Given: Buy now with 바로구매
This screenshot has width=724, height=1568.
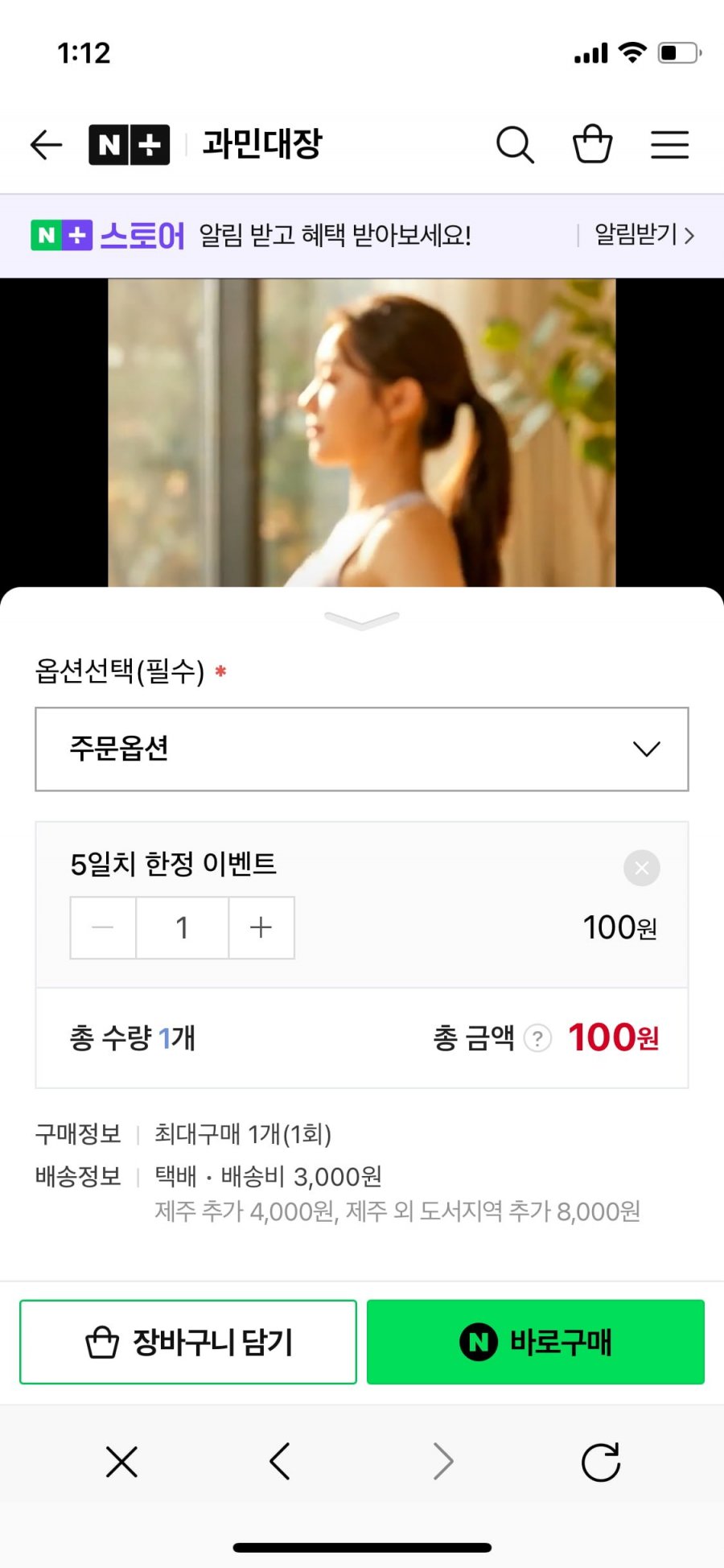Looking at the screenshot, I should click(536, 1342).
